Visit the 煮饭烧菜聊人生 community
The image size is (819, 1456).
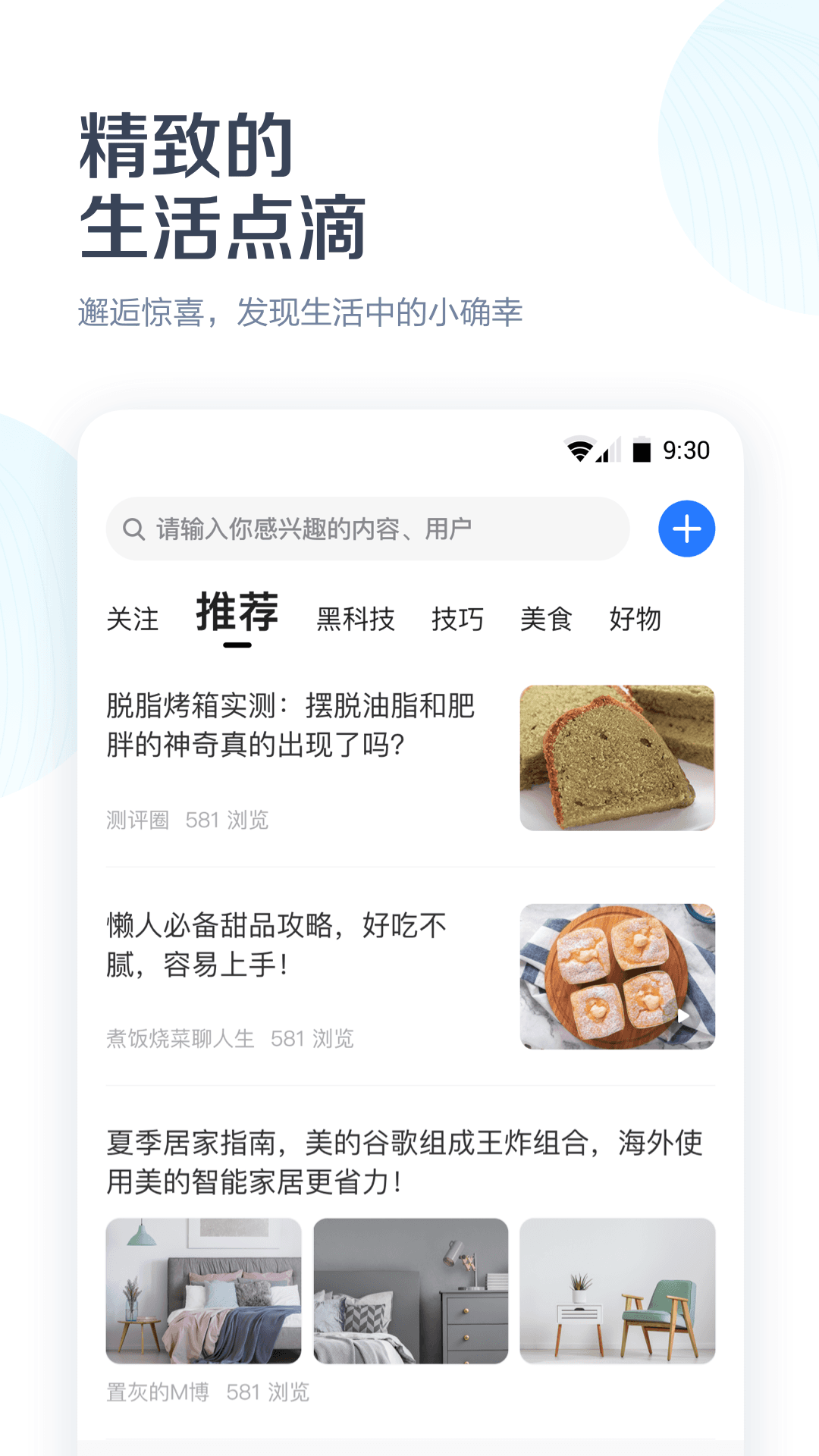(180, 1039)
